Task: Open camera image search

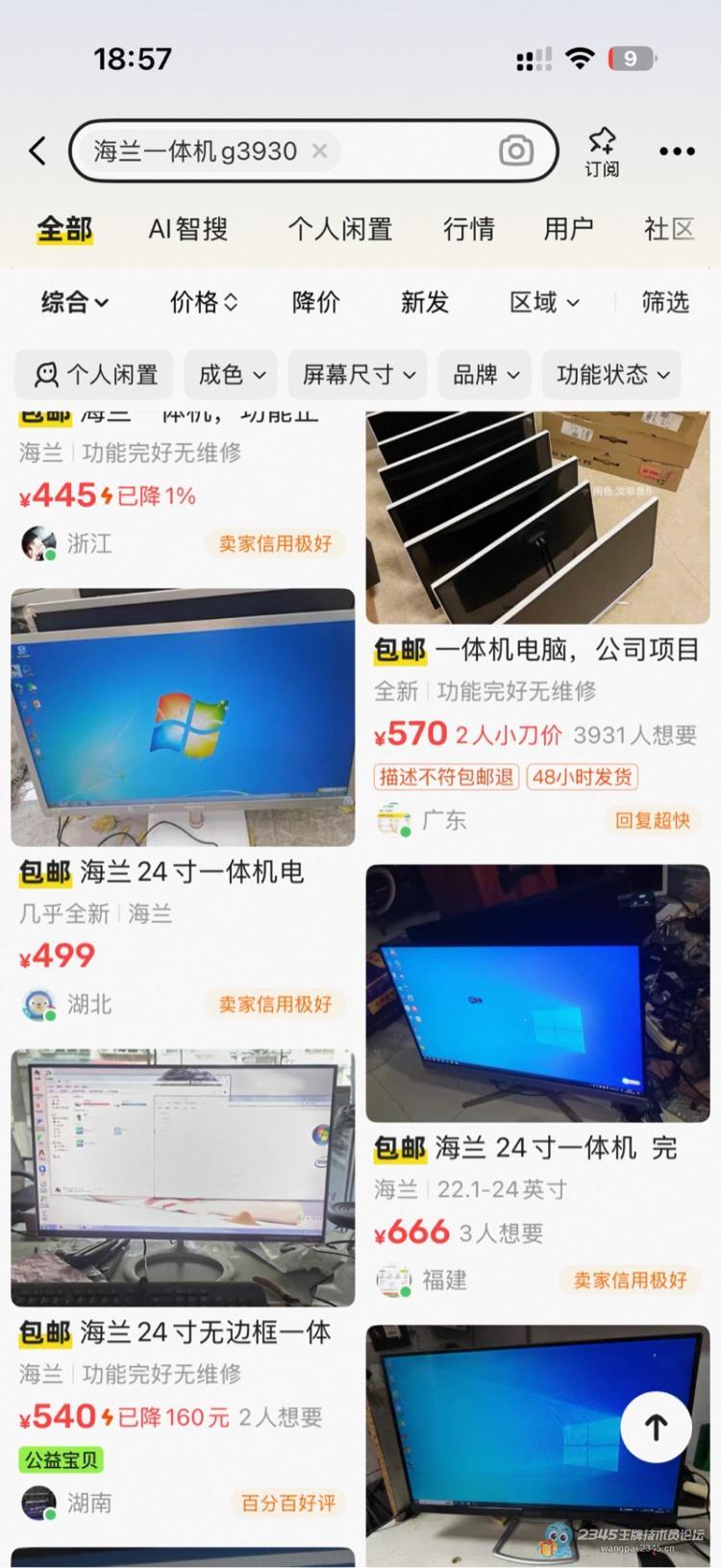Action: [x=516, y=151]
